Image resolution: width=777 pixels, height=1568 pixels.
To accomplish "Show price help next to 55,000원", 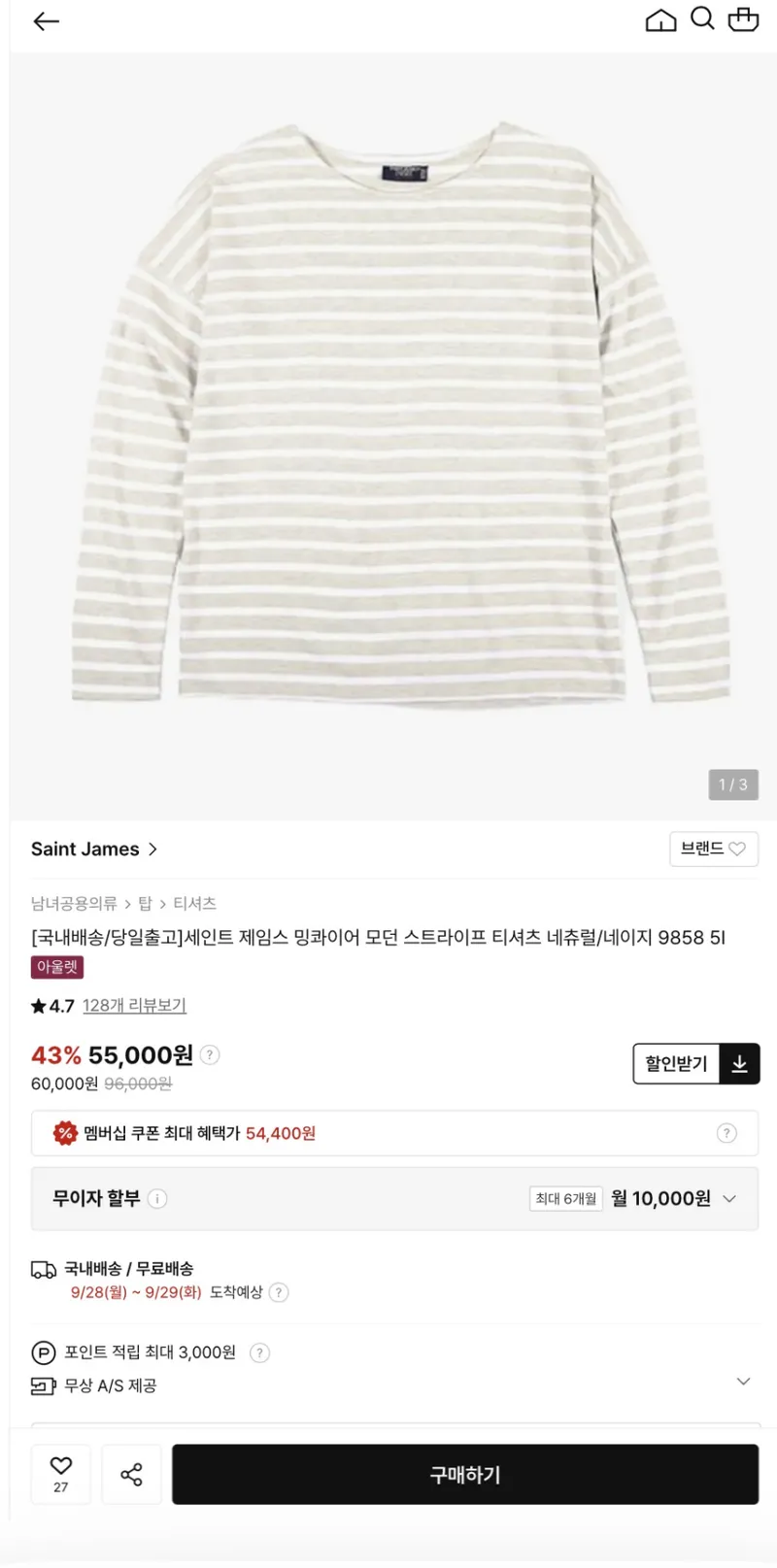I will (x=210, y=1055).
